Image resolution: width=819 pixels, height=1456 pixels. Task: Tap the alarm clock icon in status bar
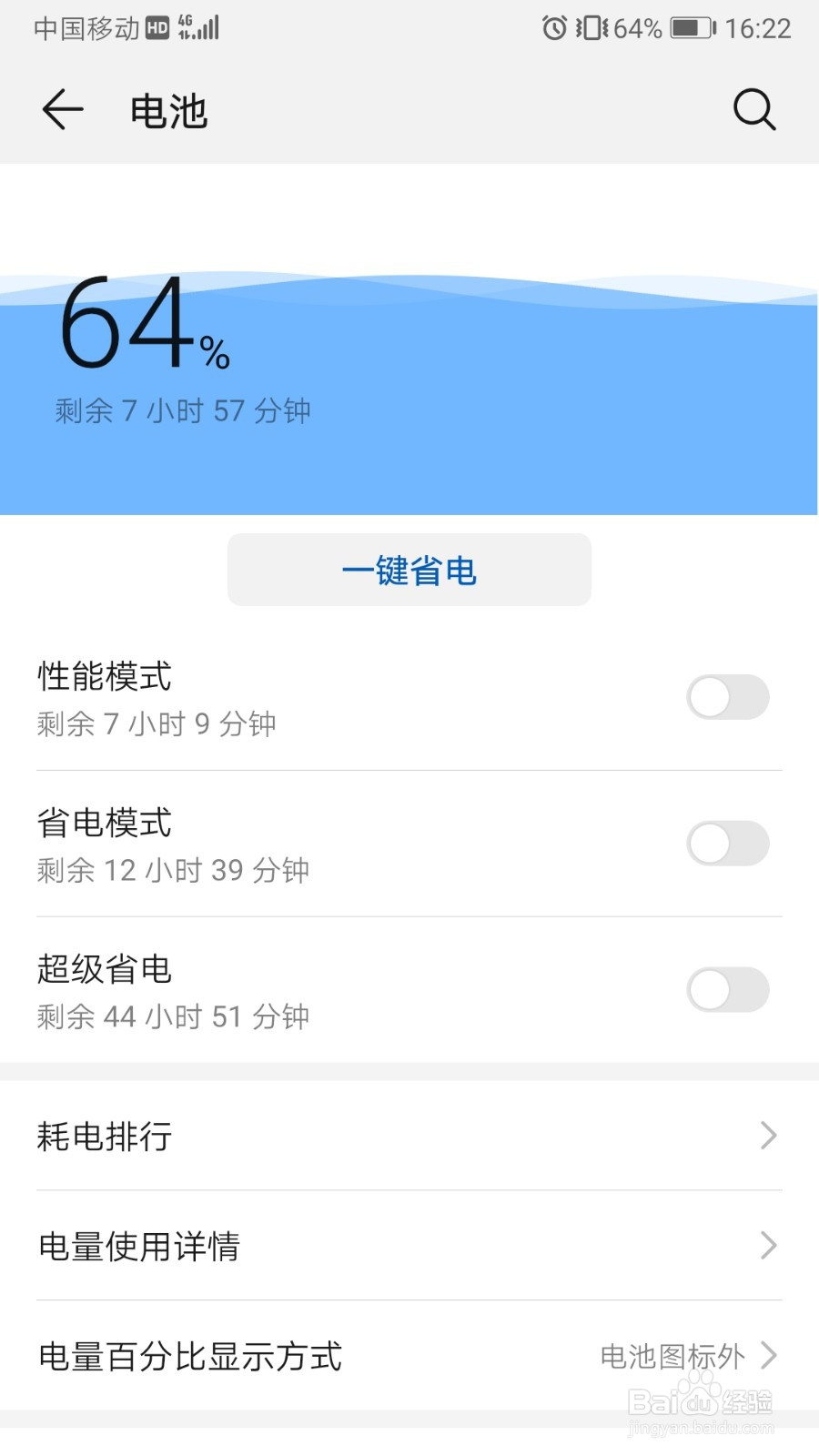553,27
